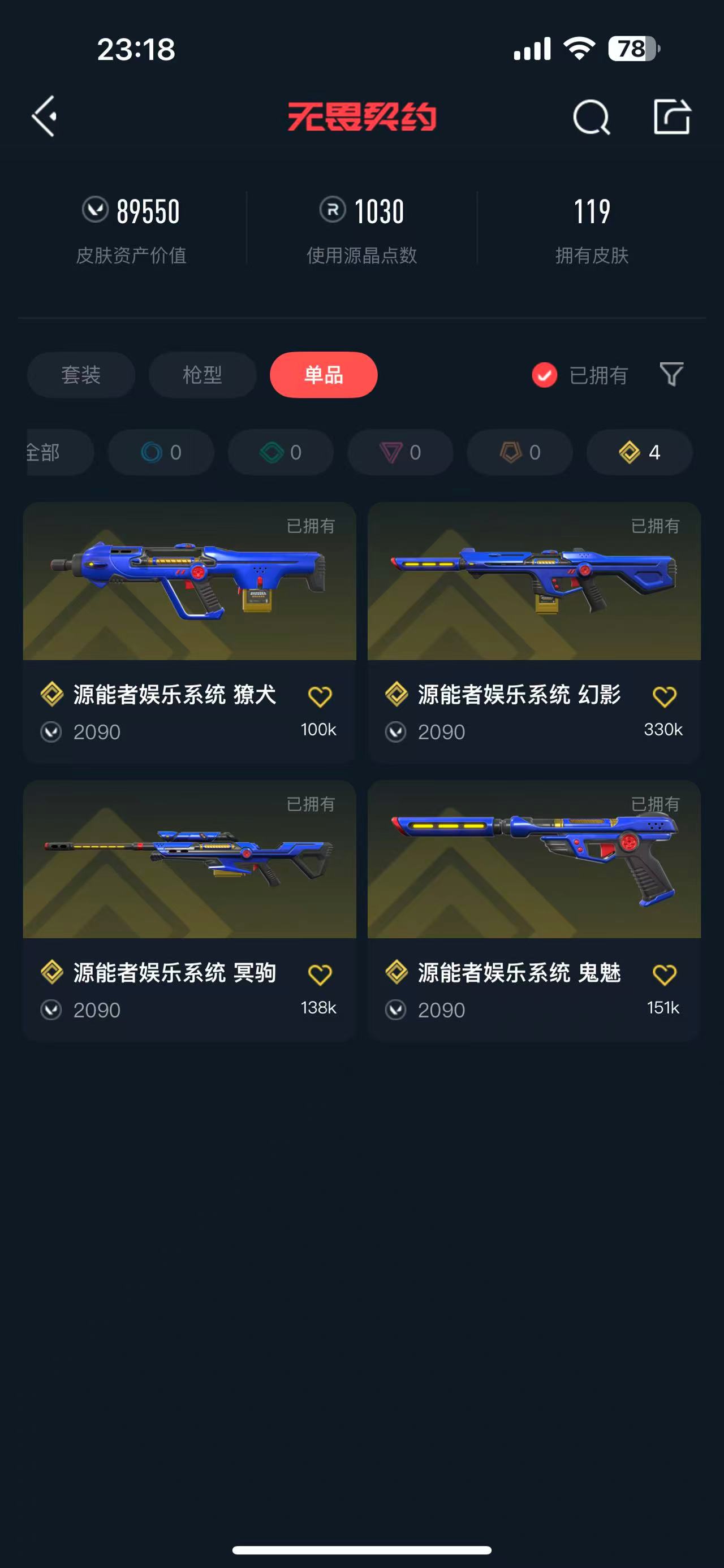Select the 单品 tab
Screen dimensions: 724x1568
[324, 374]
